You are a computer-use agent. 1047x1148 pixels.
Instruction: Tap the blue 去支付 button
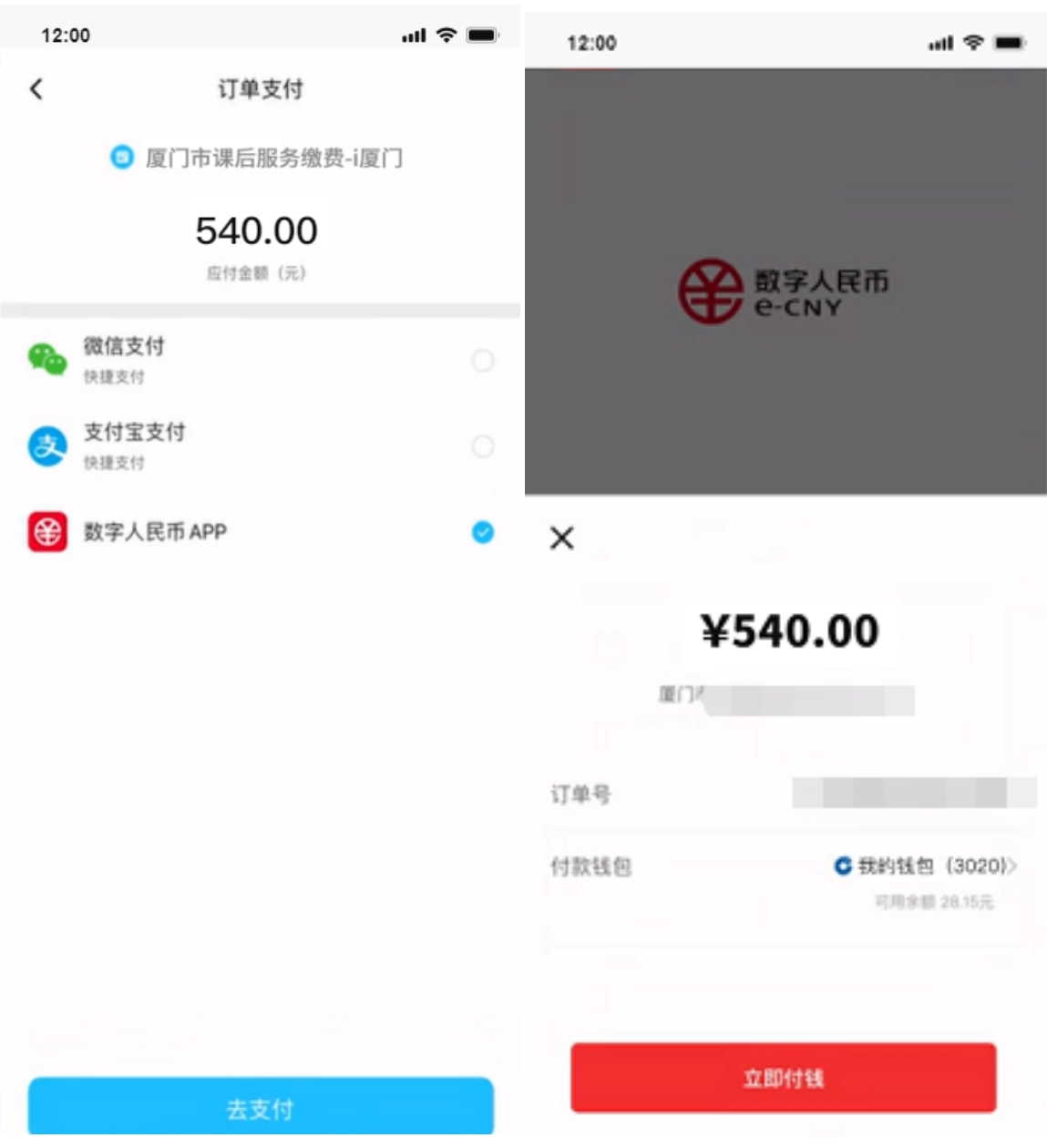point(261,1108)
